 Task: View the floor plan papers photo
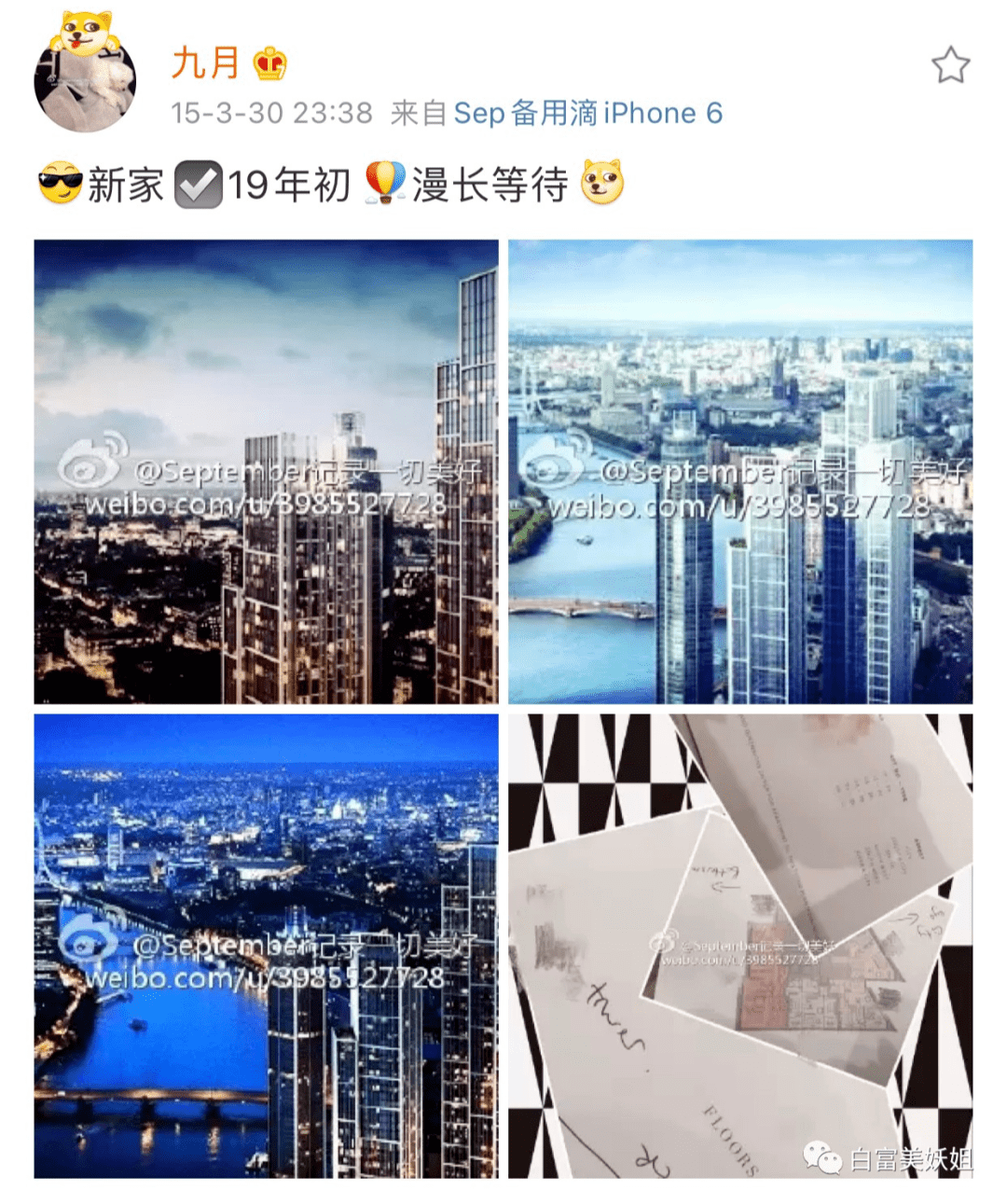(x=740, y=946)
